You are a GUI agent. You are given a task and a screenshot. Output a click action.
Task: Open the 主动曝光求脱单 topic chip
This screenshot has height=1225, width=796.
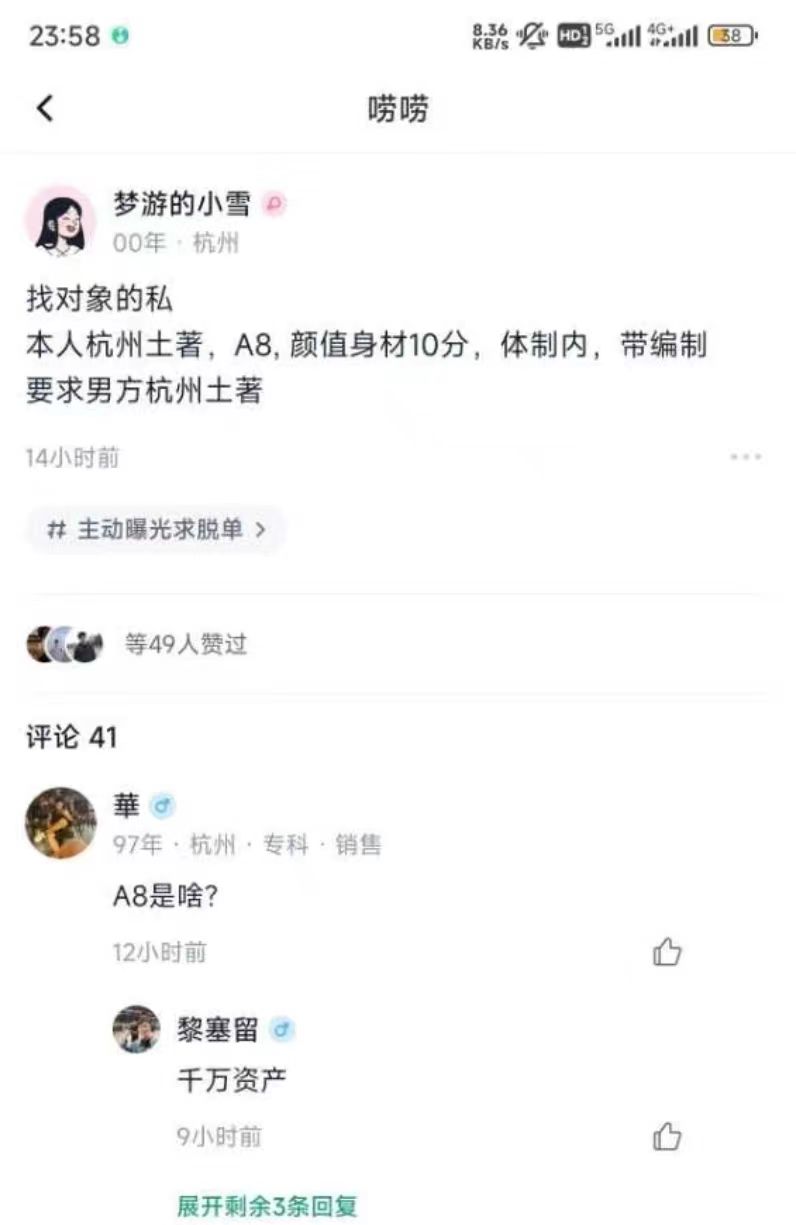(157, 530)
